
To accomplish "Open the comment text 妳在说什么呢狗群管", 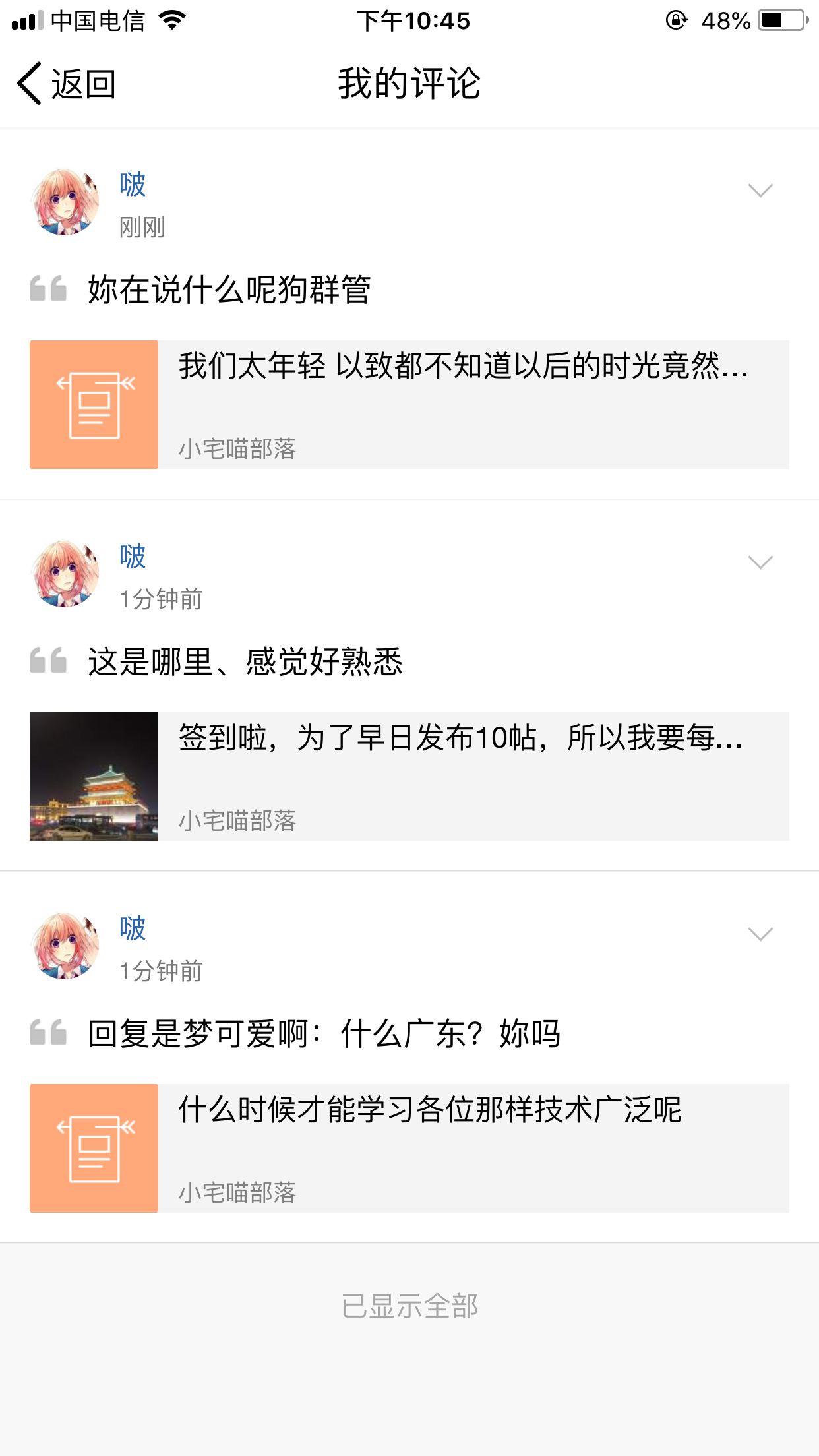I will point(229,289).
